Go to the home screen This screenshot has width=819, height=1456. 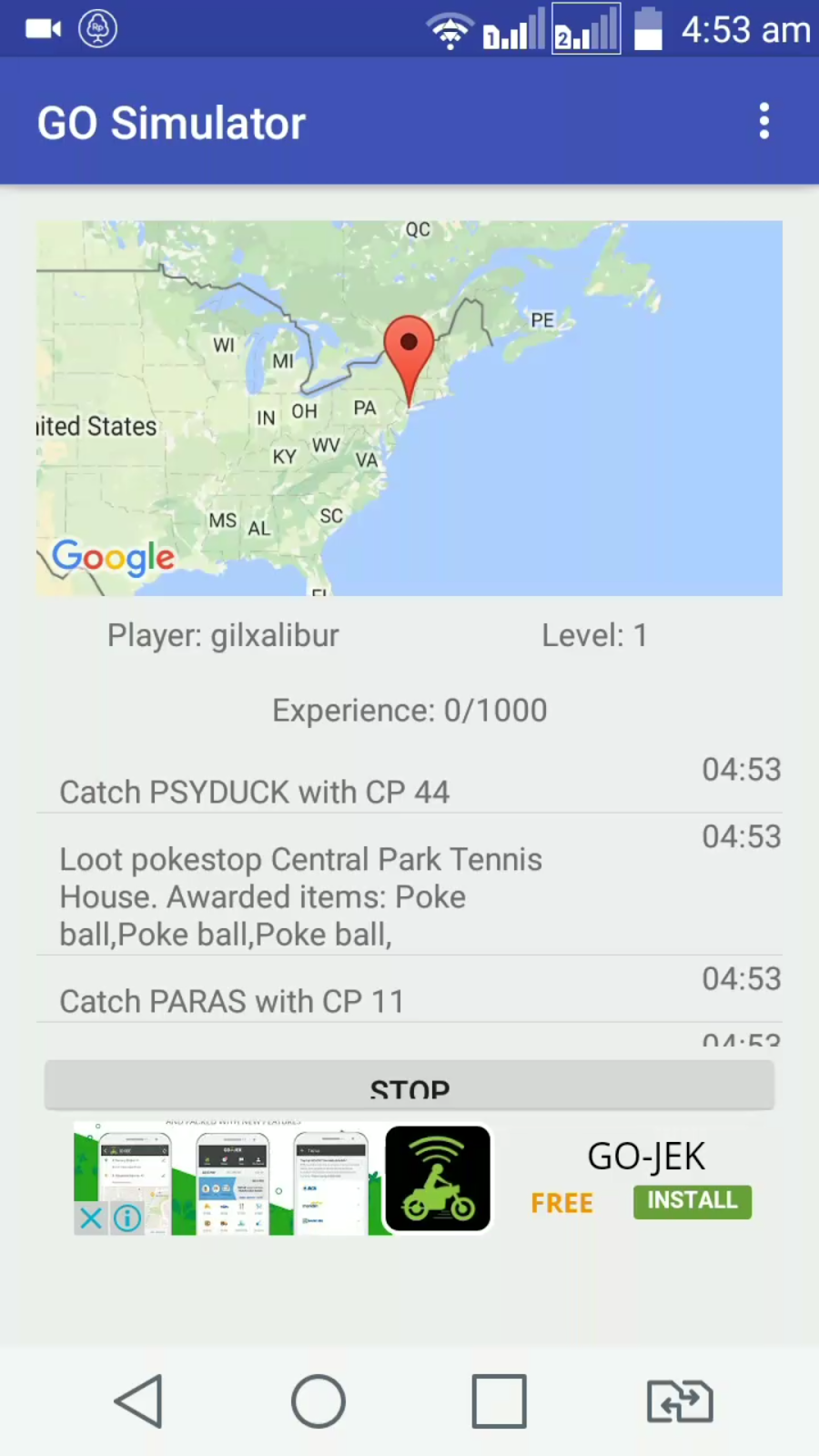point(318,1400)
